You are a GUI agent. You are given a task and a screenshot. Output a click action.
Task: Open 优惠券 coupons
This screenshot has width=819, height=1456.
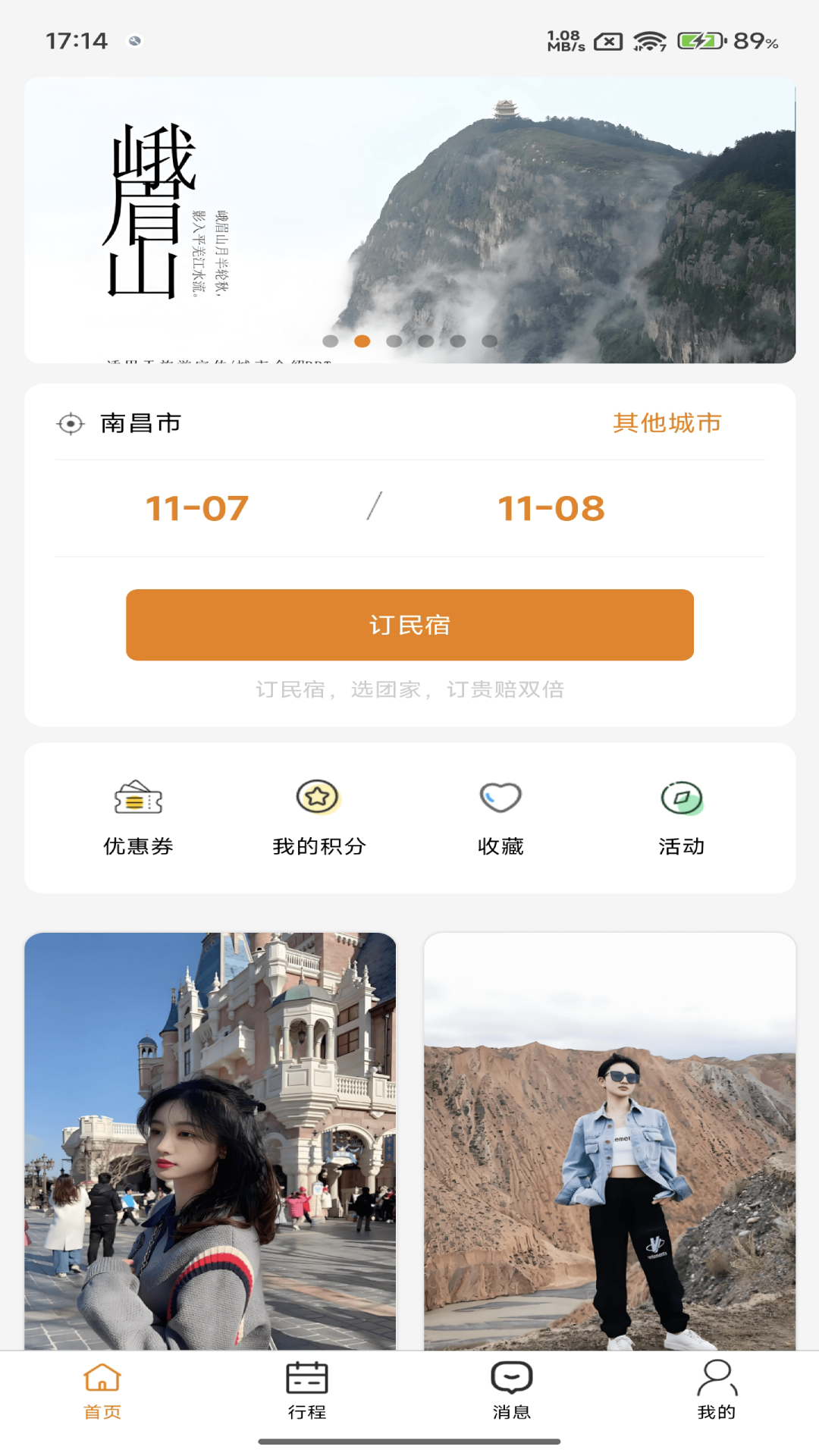[138, 817]
